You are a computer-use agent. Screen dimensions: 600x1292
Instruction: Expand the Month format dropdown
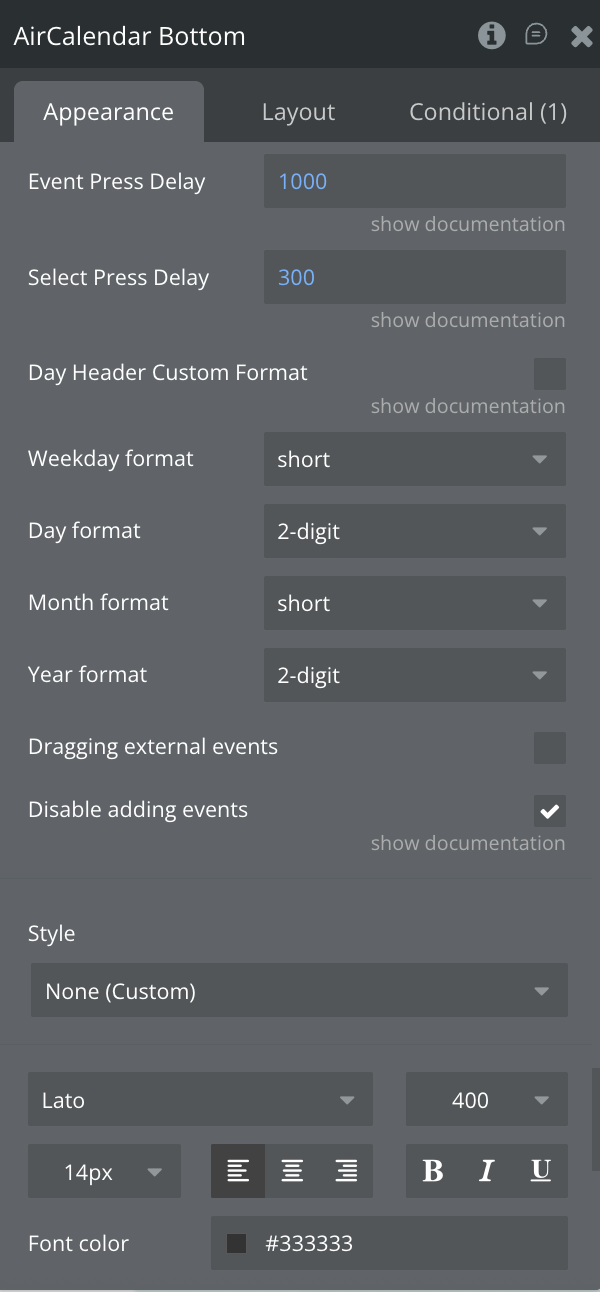click(x=414, y=603)
